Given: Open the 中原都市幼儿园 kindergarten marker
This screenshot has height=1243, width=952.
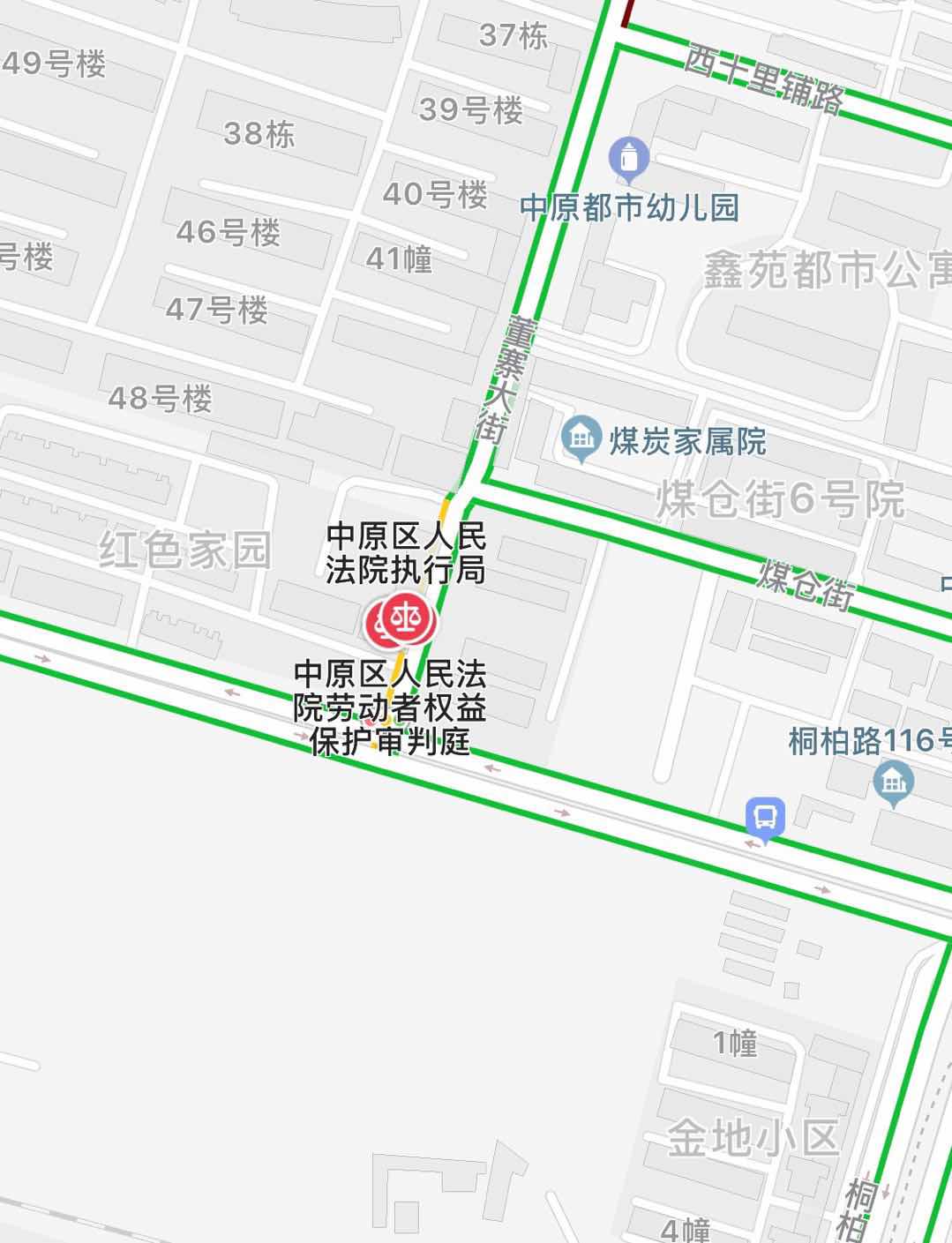Looking at the screenshot, I should pyautogui.click(x=629, y=159).
